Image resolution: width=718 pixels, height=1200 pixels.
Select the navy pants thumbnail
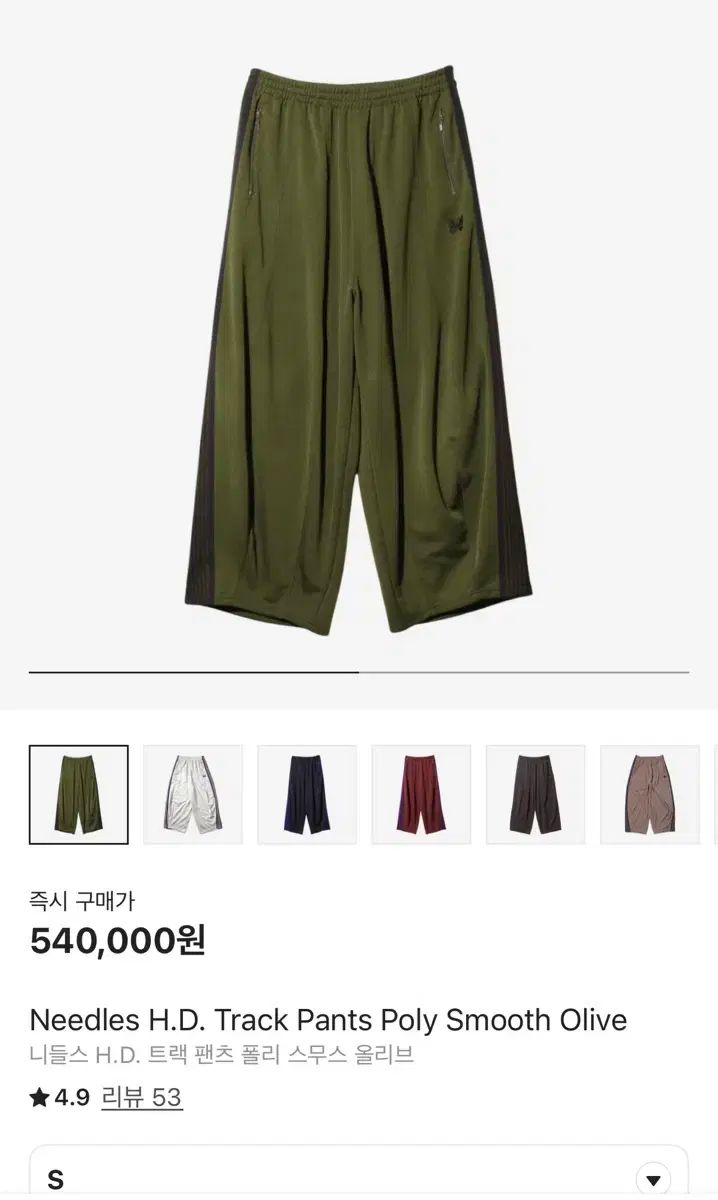pyautogui.click(x=307, y=795)
